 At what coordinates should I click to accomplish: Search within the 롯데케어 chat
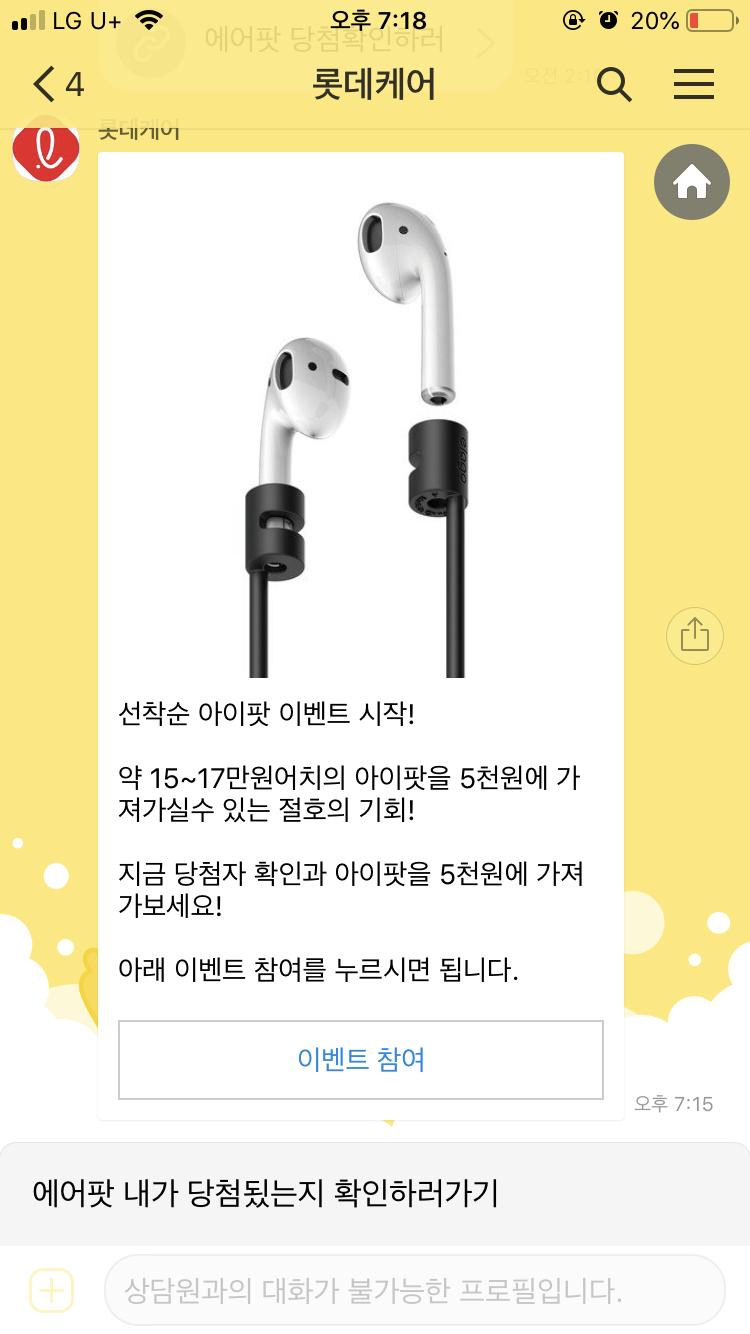click(614, 85)
